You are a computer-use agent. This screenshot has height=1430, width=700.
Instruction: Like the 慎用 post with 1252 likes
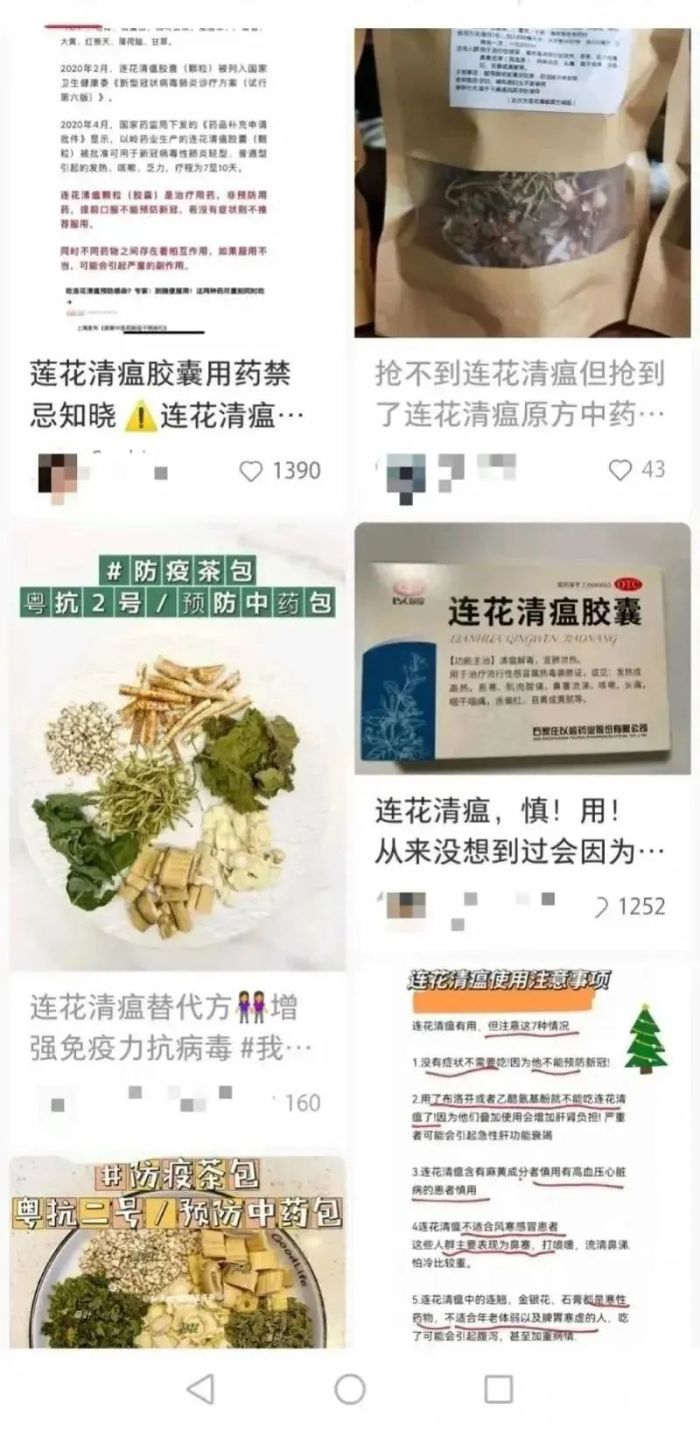[602, 906]
